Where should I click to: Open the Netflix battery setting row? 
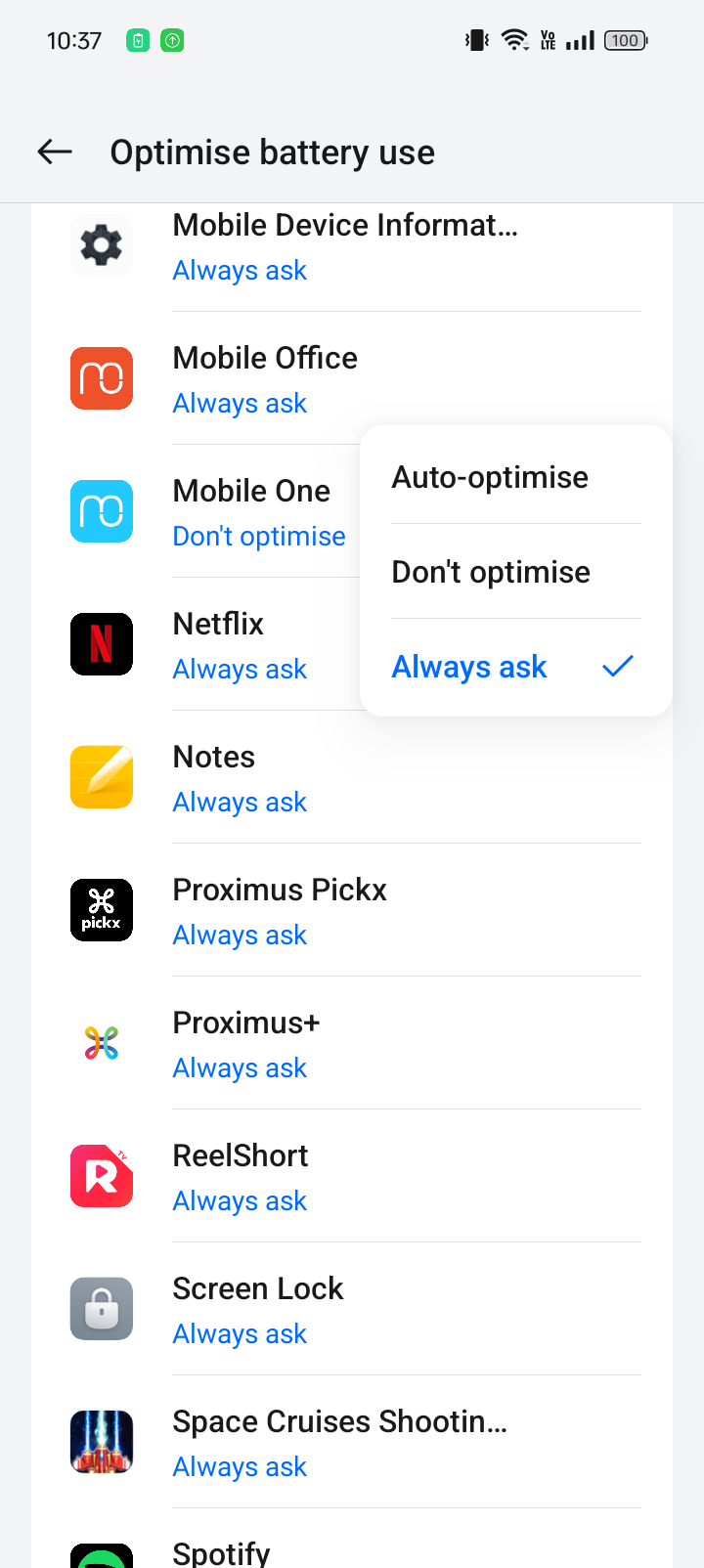click(196, 645)
